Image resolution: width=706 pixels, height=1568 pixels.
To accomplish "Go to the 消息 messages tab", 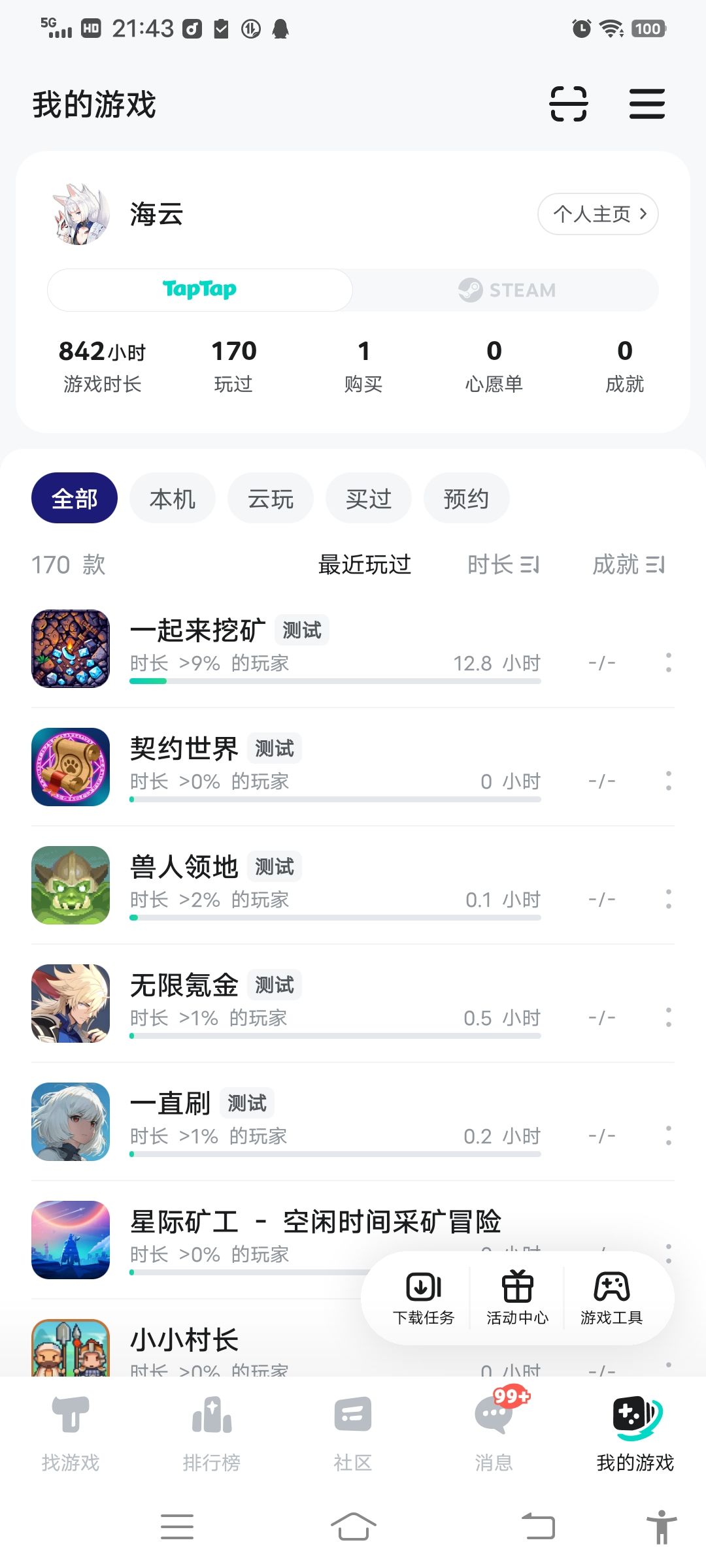I will pyautogui.click(x=494, y=1433).
